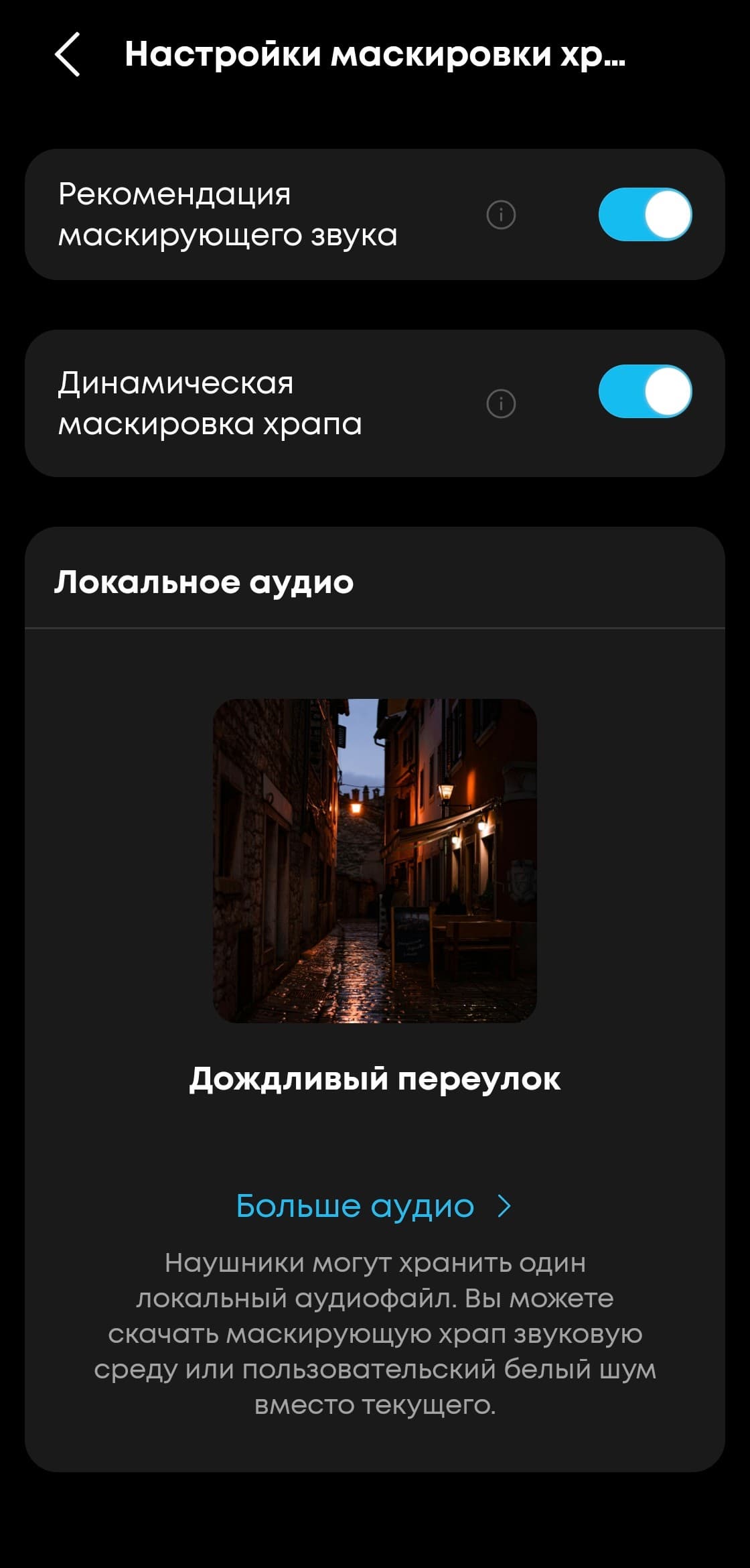Disable Рекомендация маскирующего звука switch

[644, 214]
